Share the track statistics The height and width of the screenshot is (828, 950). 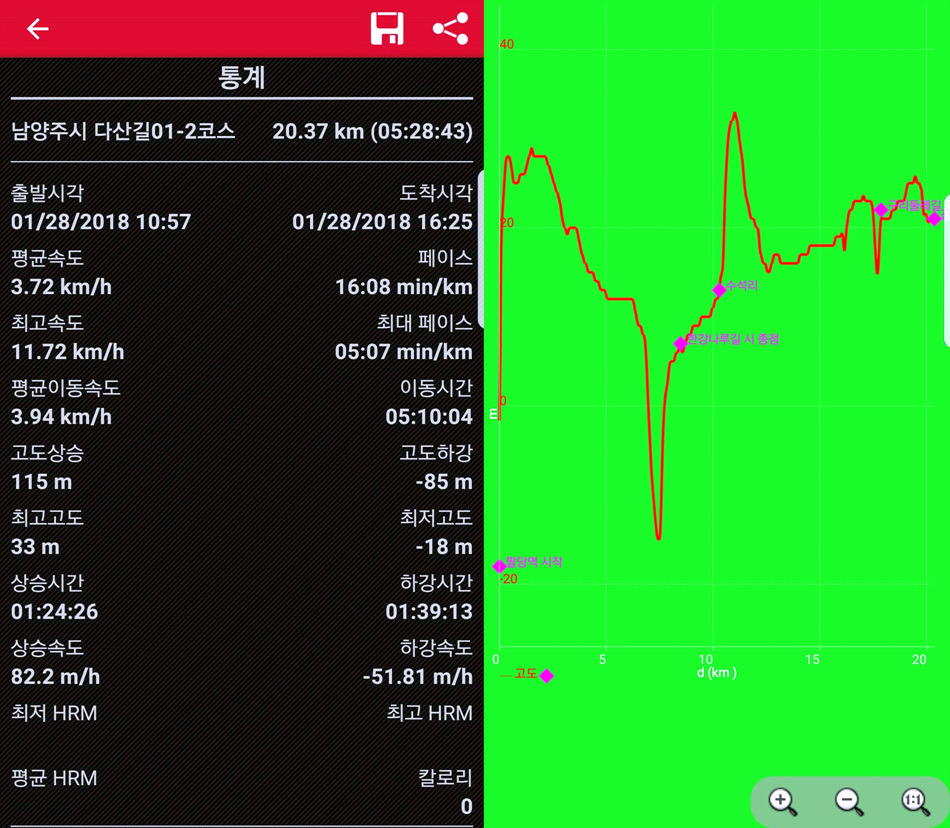[x=450, y=29]
